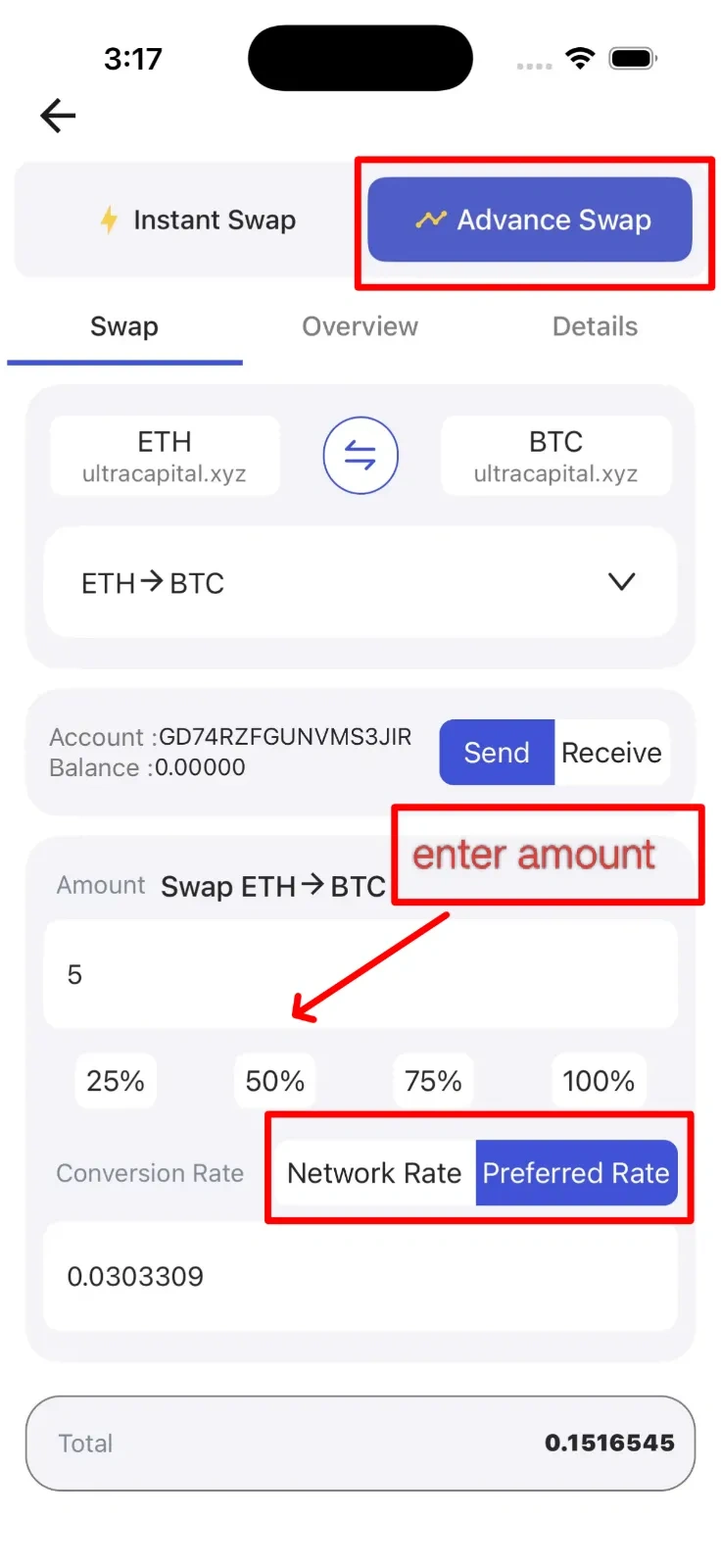Choose 75% of balance
This screenshot has height=1568, width=721.
(x=433, y=1081)
